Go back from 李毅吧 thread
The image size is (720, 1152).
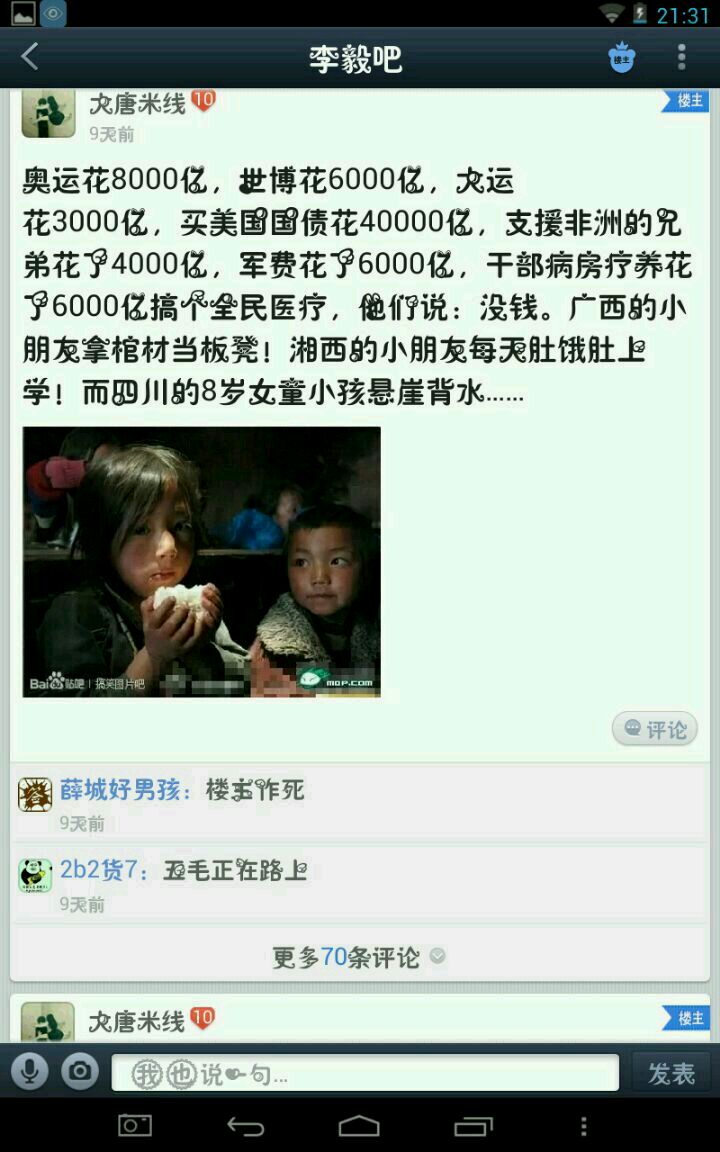(x=30, y=58)
